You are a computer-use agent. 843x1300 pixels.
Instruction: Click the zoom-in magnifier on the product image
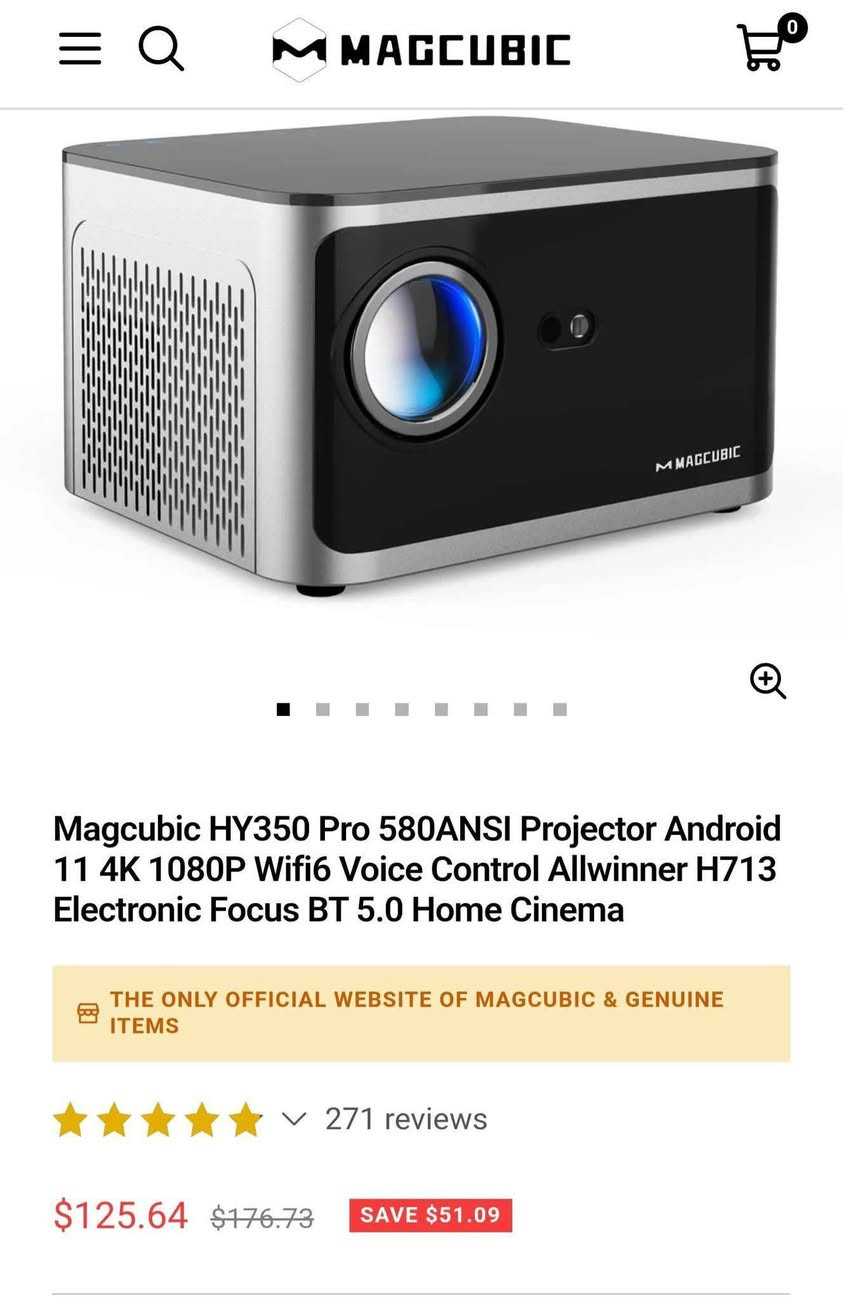768,682
